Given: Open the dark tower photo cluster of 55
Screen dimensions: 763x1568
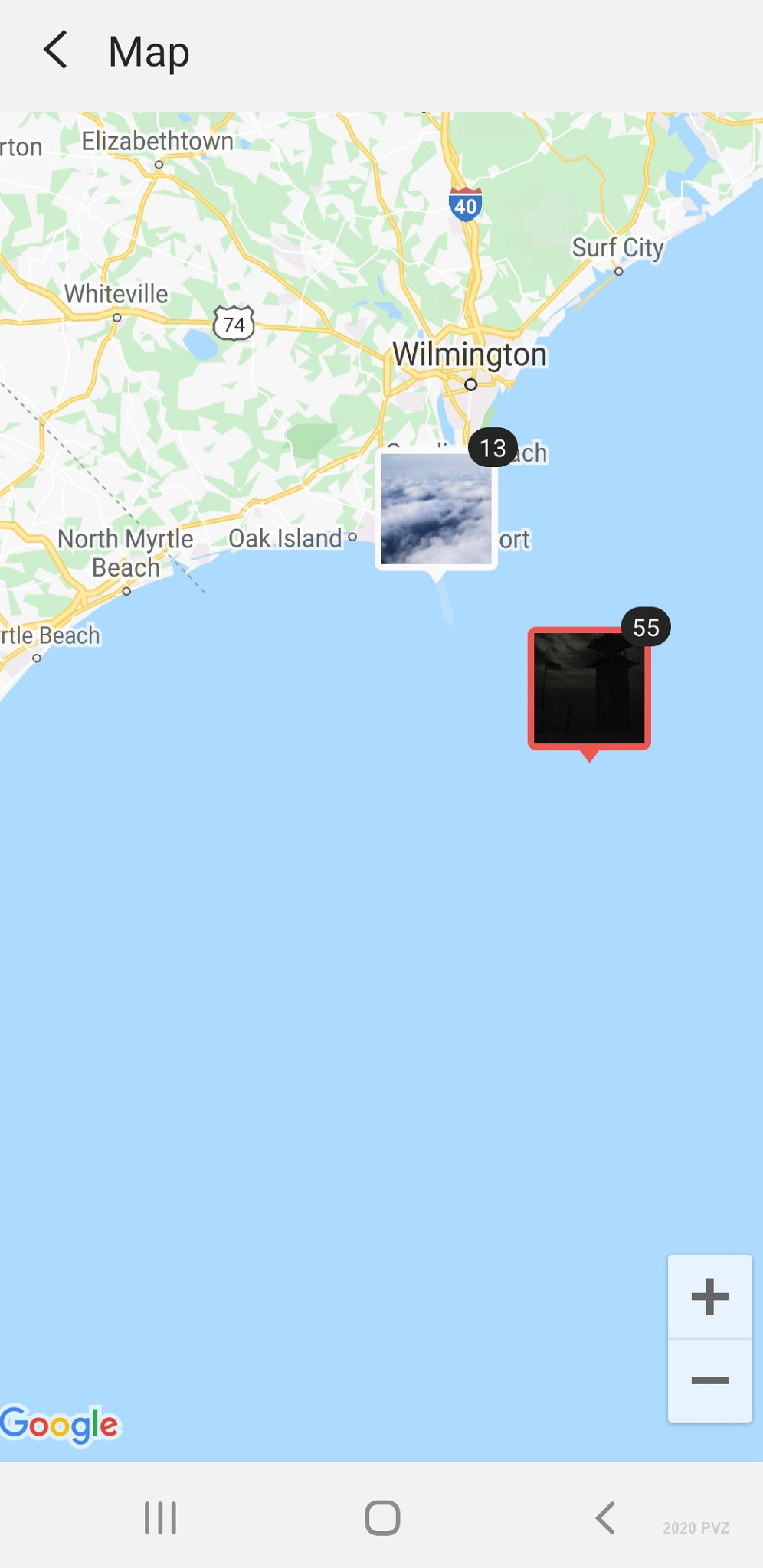Looking at the screenshot, I should pyautogui.click(x=589, y=688).
